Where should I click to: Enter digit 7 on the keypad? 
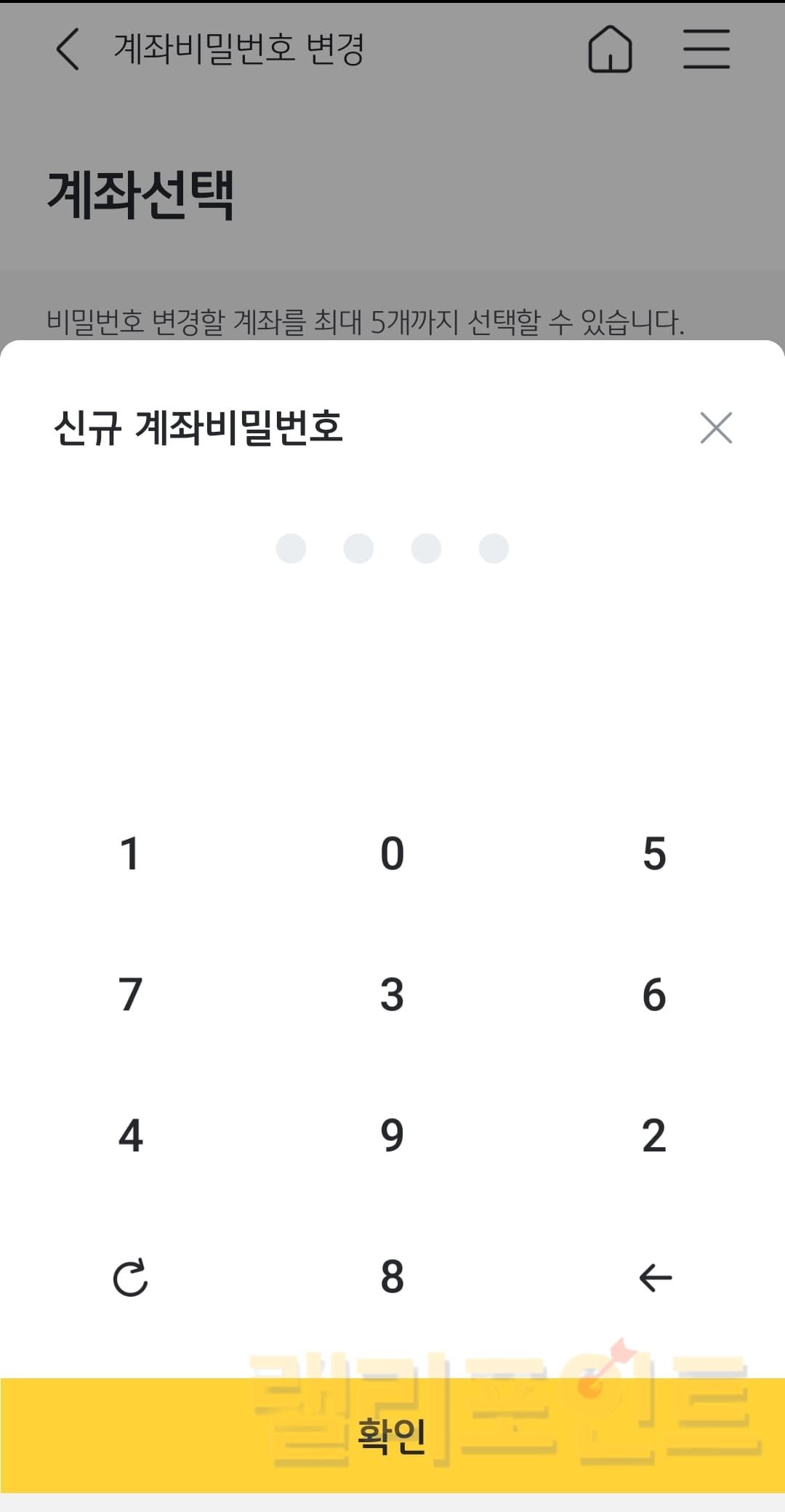130,994
